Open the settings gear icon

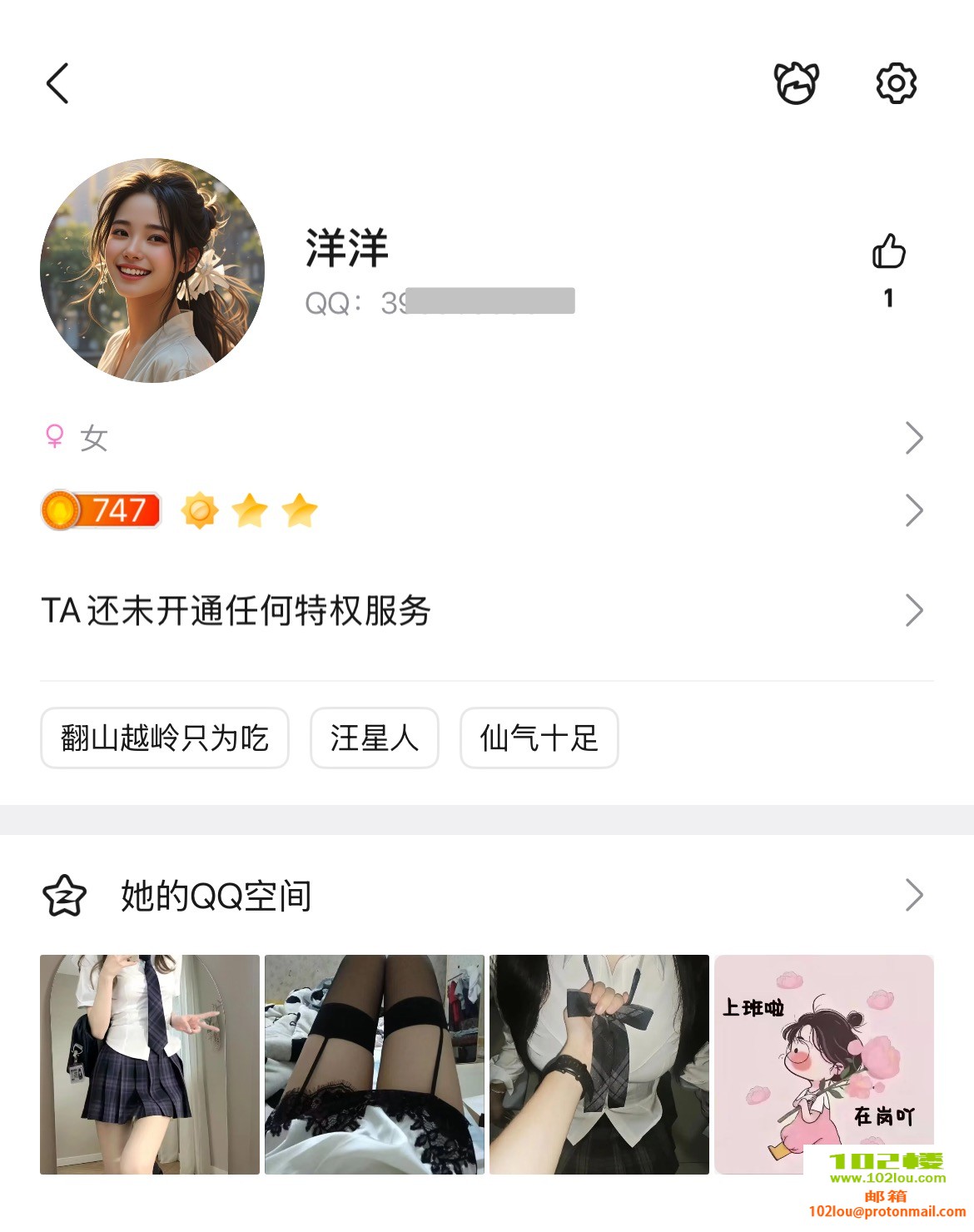coord(896,83)
